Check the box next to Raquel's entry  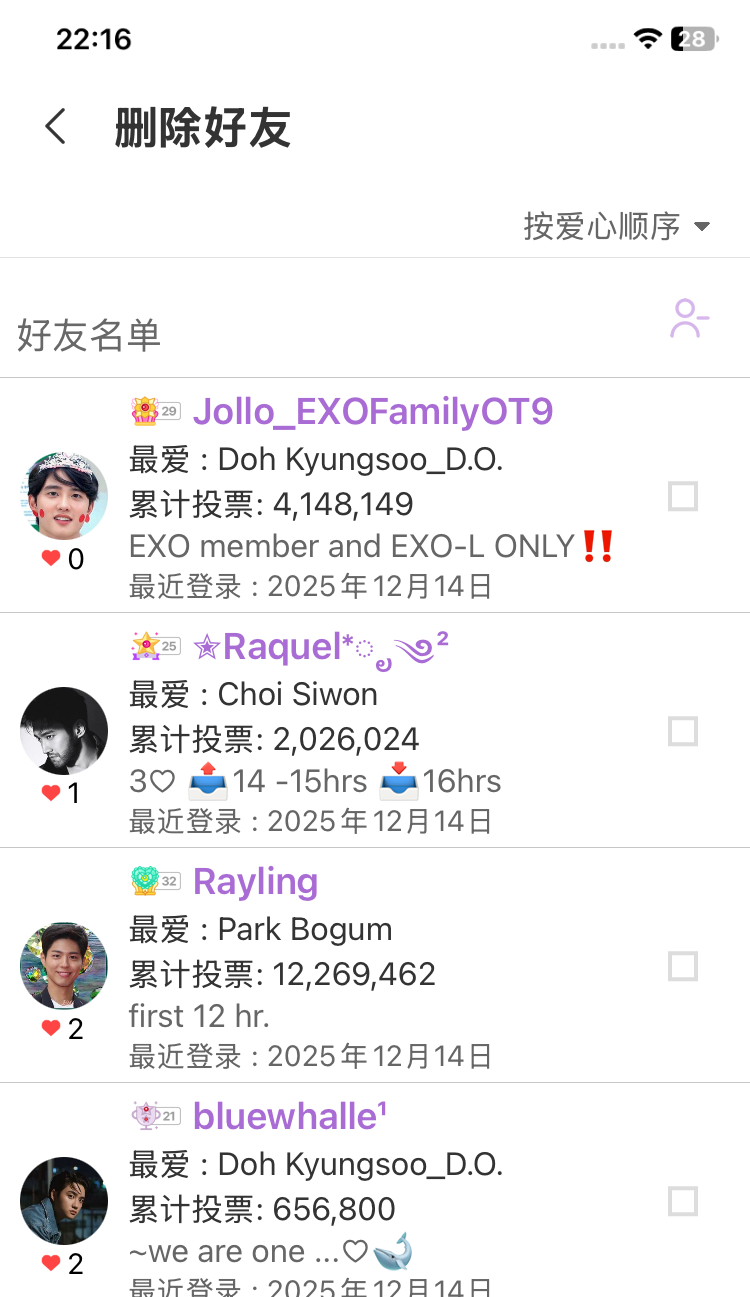click(683, 731)
